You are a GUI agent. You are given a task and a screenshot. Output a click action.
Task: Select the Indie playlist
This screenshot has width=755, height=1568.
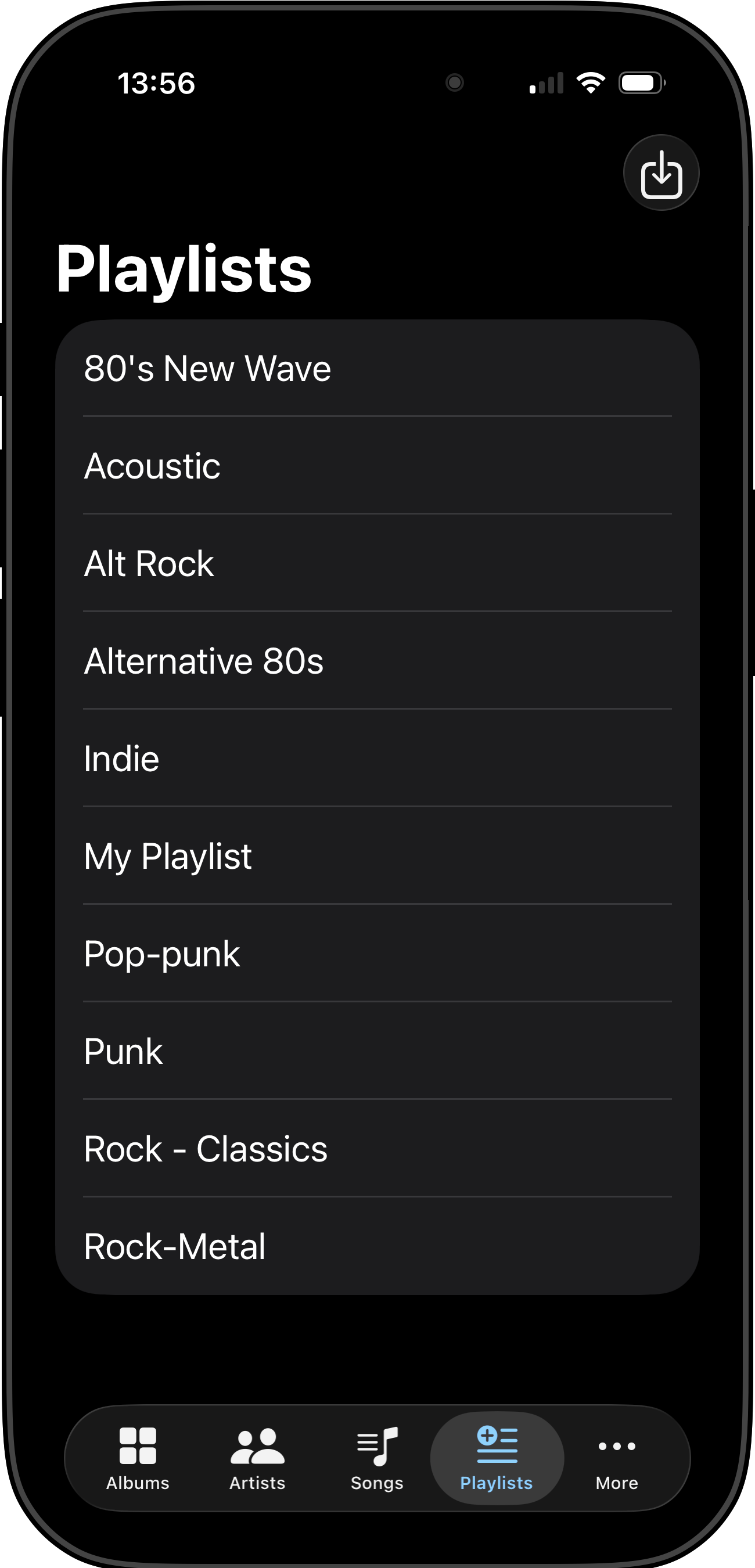coord(378,758)
